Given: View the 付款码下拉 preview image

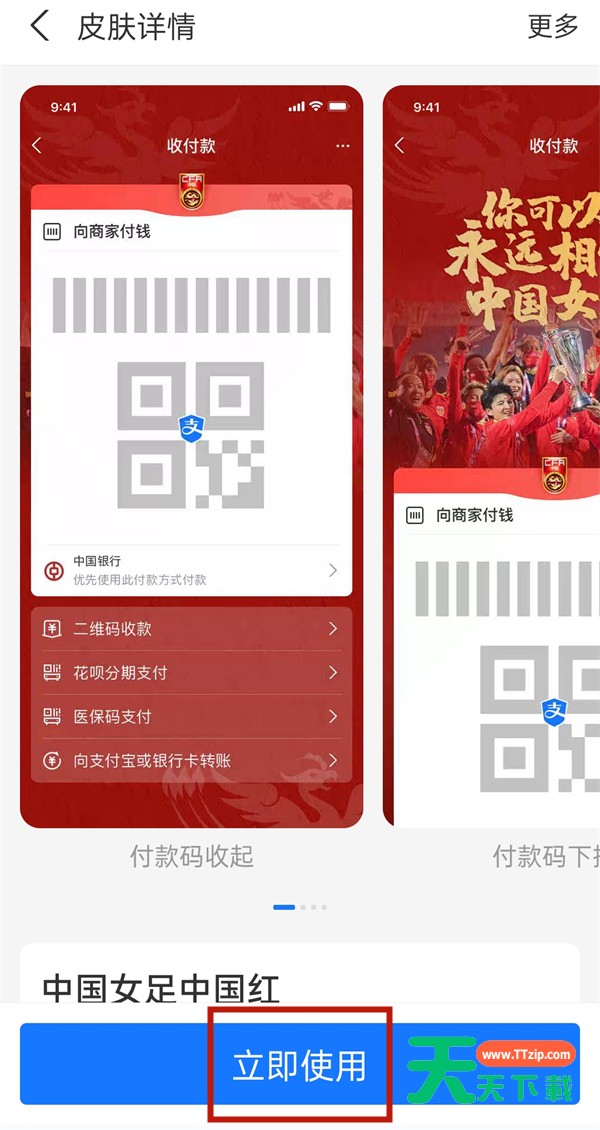Looking at the screenshot, I should click(x=491, y=457).
